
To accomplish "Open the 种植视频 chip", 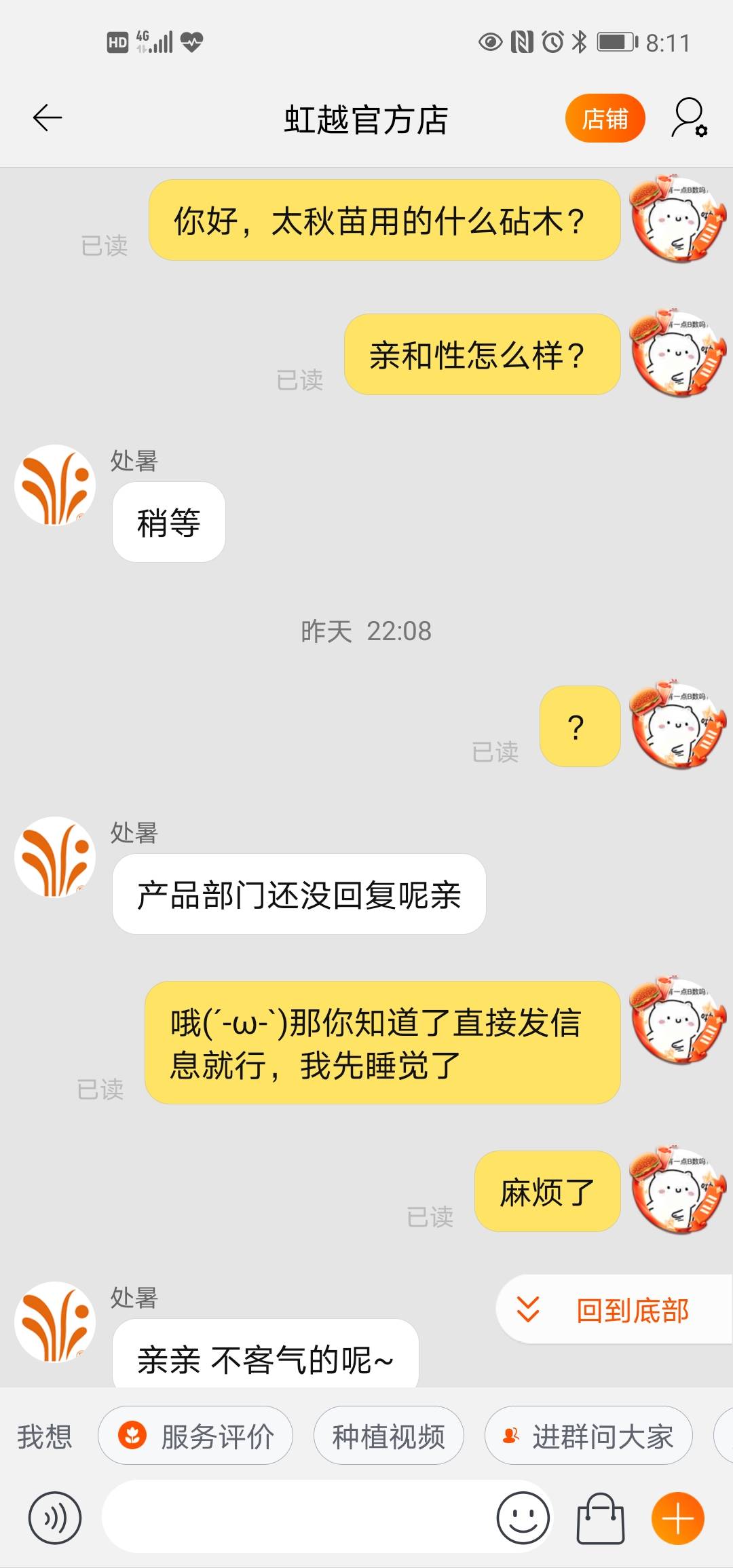I will 388,1436.
